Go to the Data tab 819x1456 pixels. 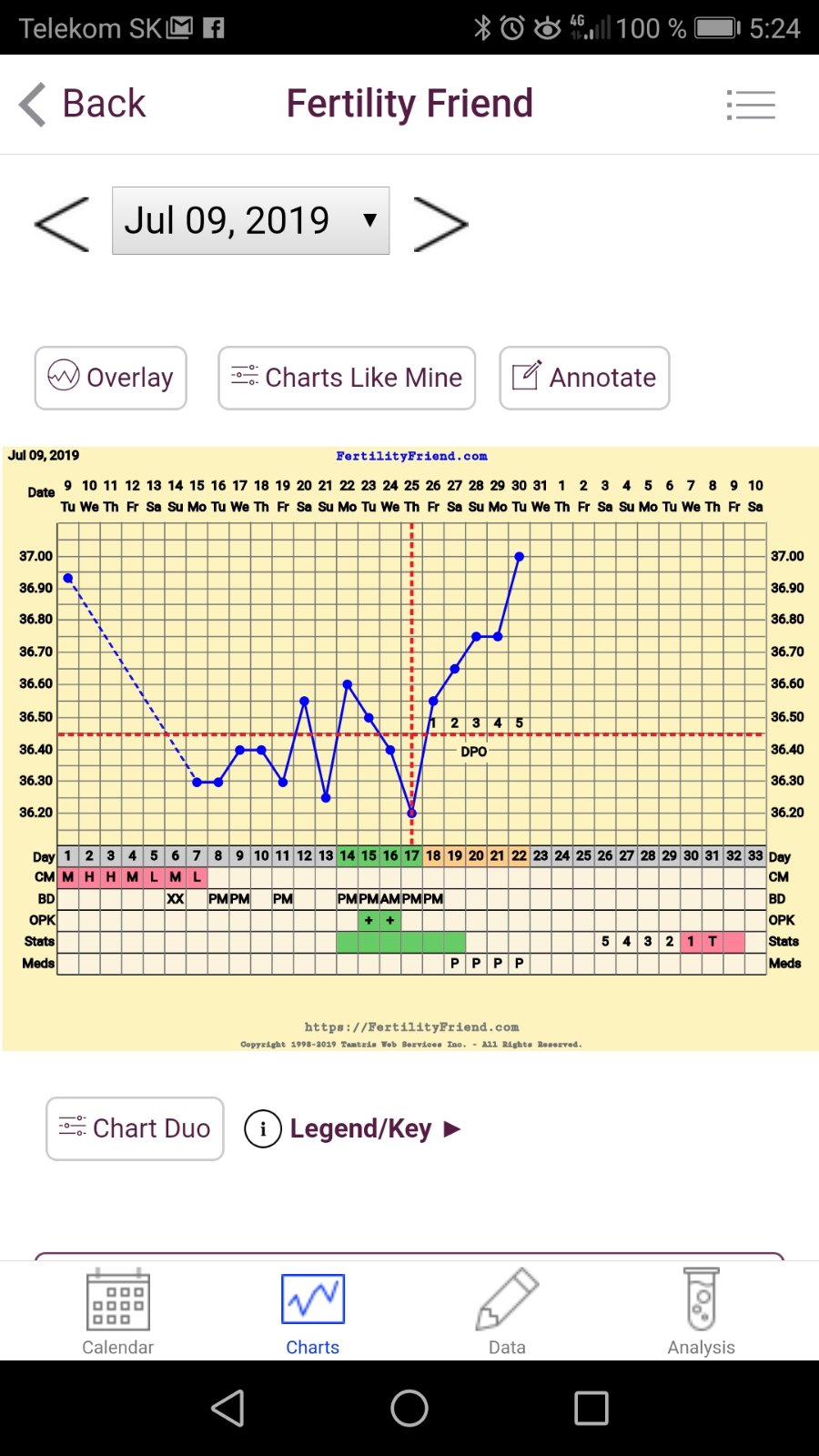click(507, 1311)
